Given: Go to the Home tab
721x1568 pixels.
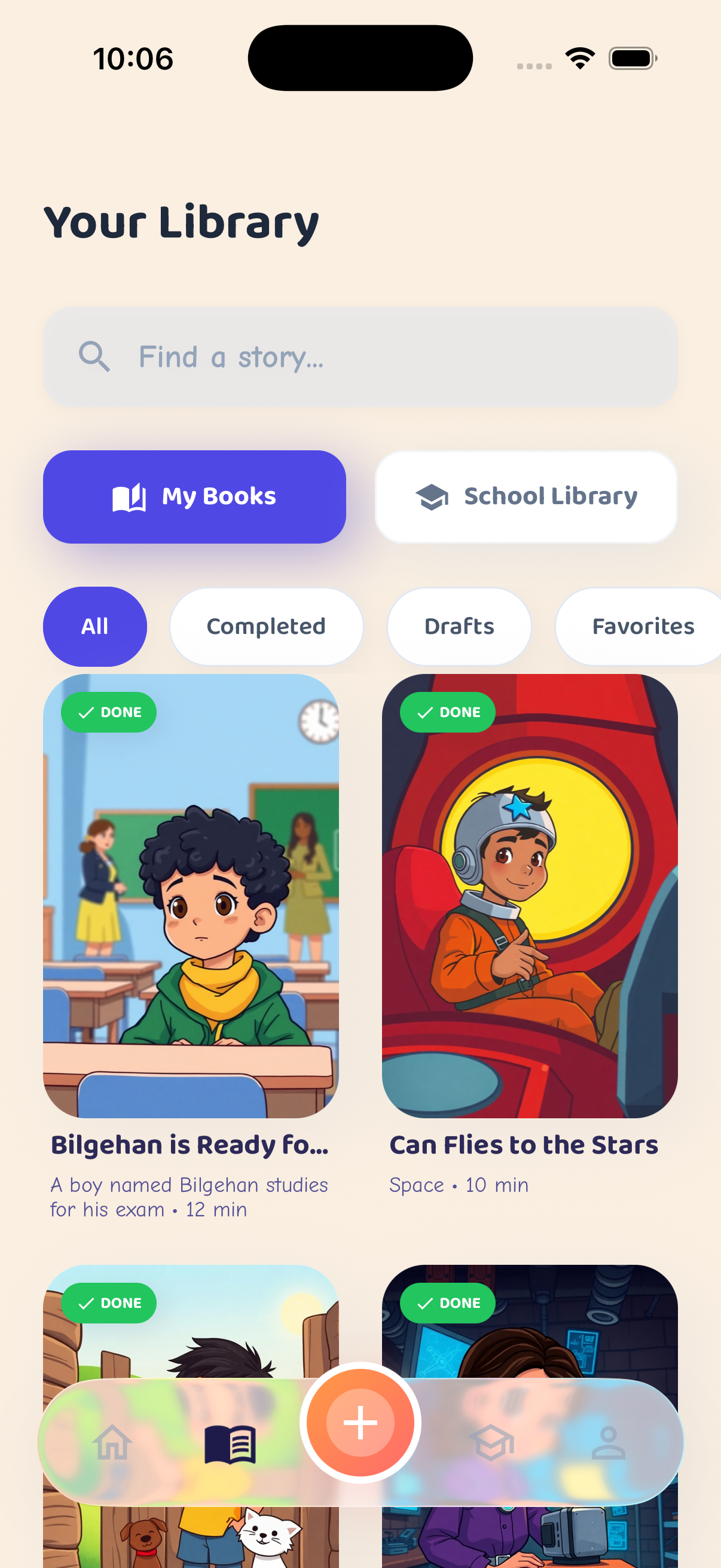Looking at the screenshot, I should (x=112, y=1442).
